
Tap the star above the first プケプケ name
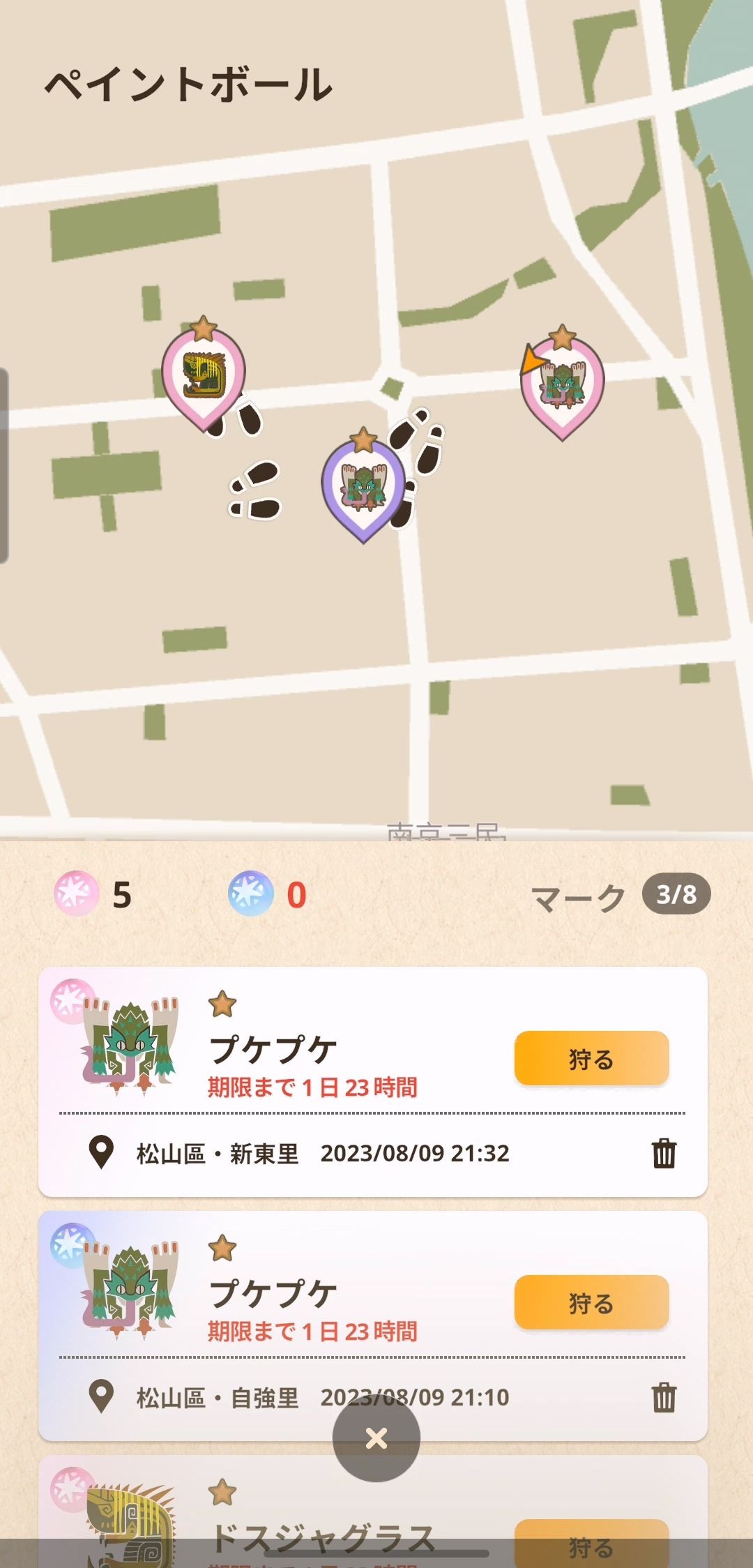(x=222, y=1004)
